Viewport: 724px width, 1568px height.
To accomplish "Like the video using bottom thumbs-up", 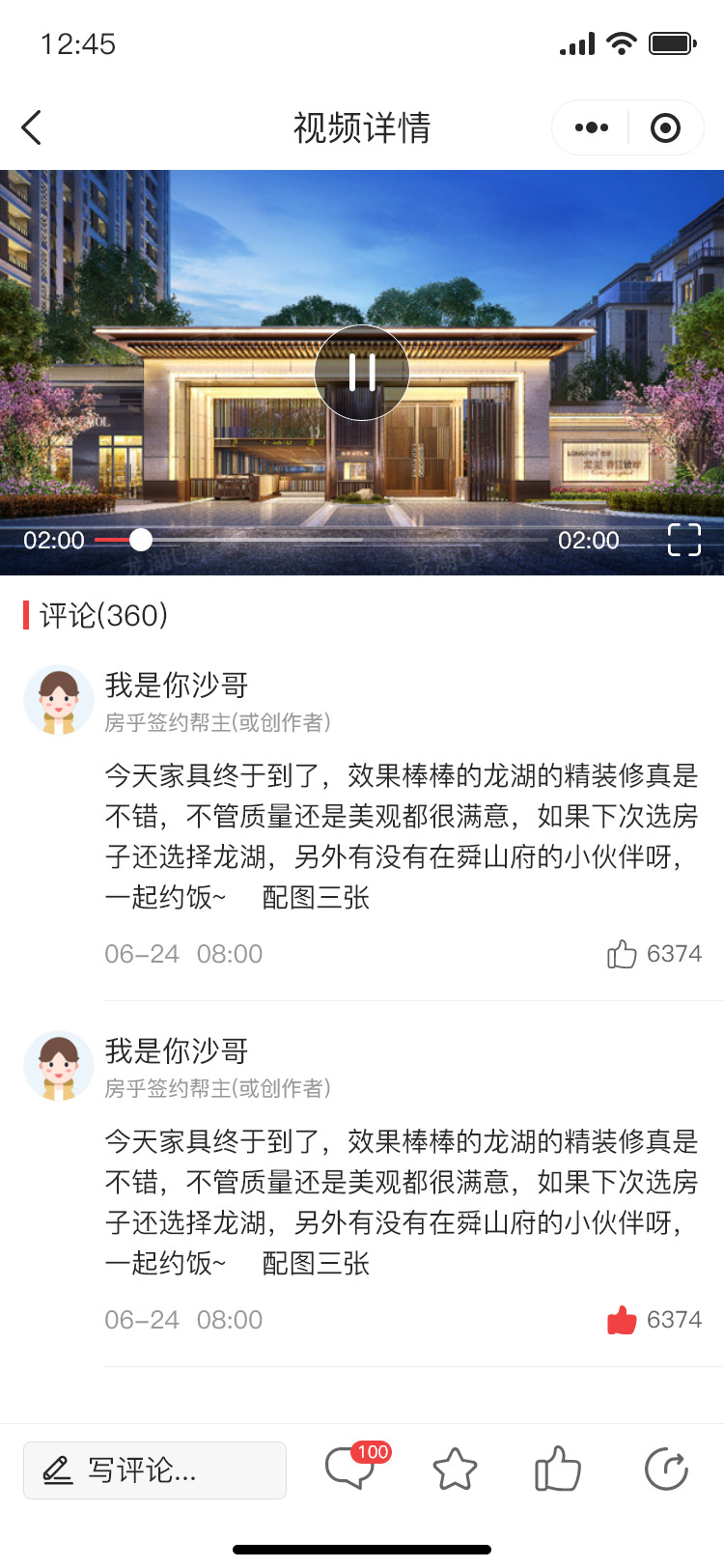I will click(558, 1470).
